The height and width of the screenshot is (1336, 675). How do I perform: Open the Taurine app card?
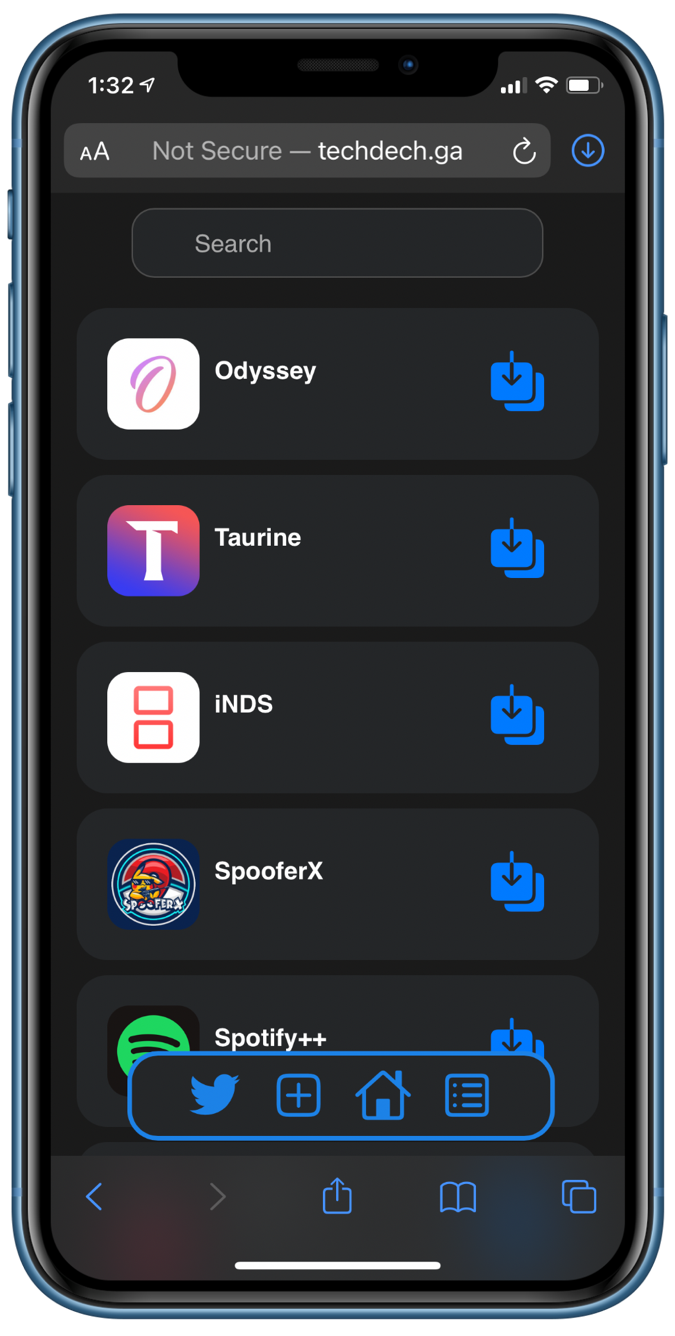pos(300,551)
